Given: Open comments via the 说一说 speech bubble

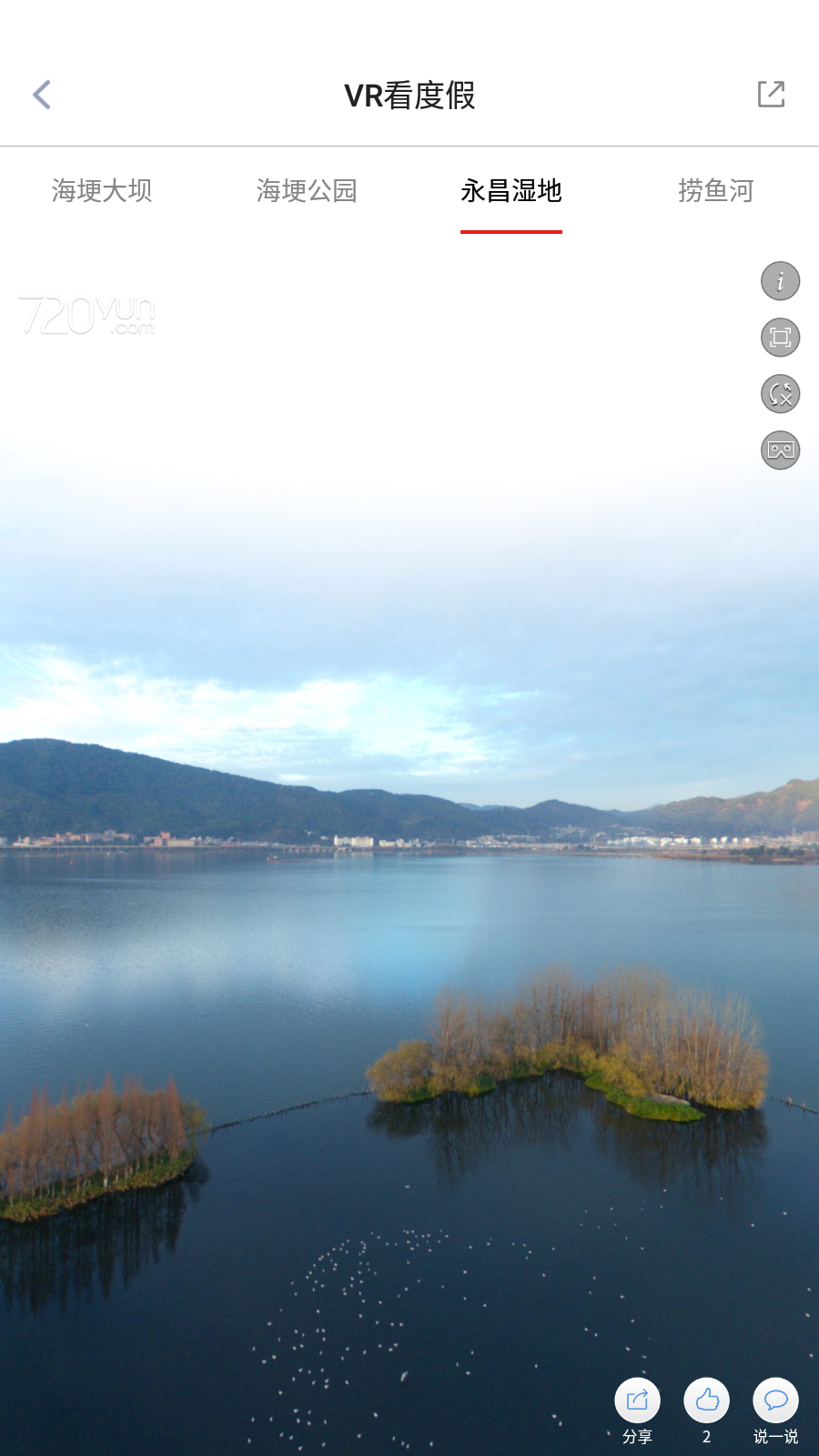Looking at the screenshot, I should pos(775,1401).
